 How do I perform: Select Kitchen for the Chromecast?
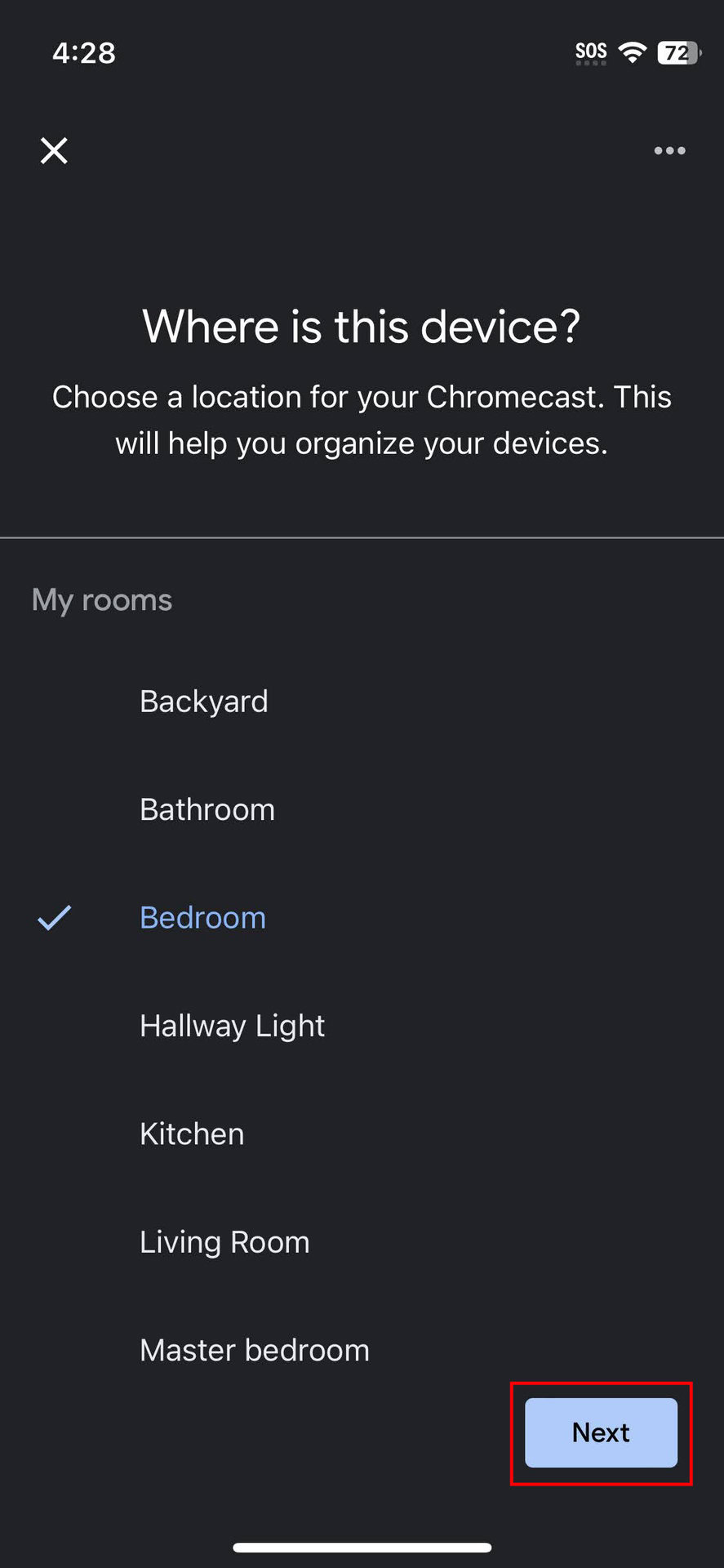coord(193,1134)
